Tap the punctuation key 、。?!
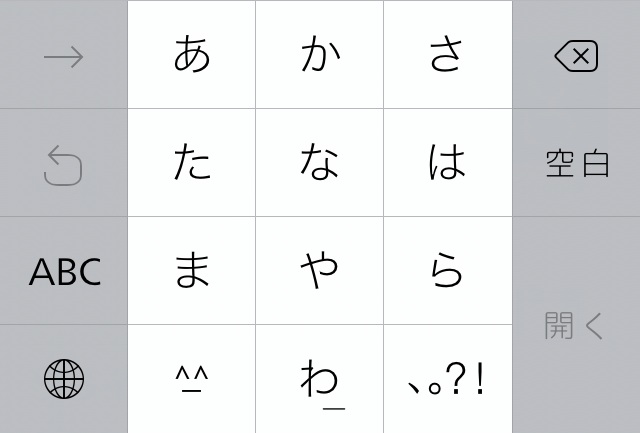The height and width of the screenshot is (433, 640). [x=448, y=379]
